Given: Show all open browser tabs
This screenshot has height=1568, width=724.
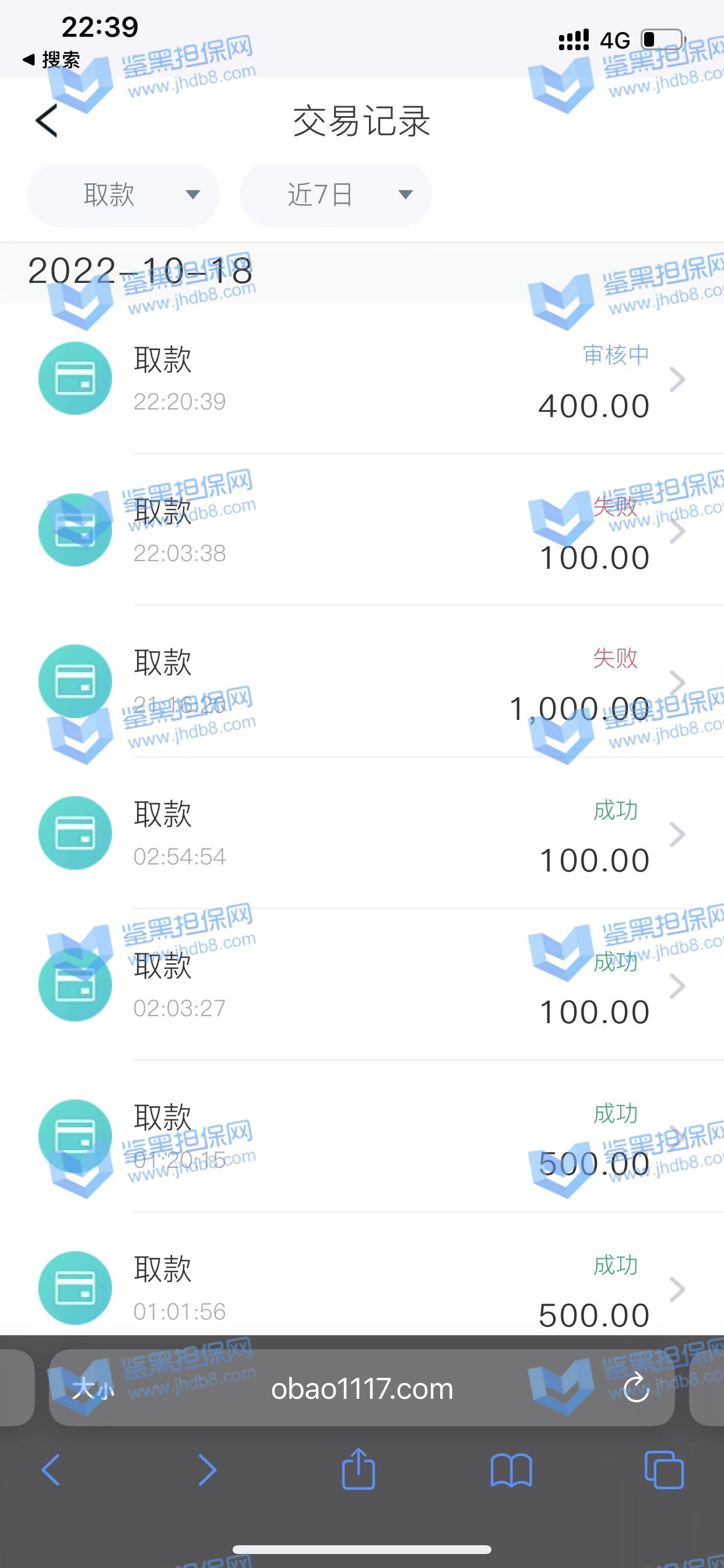Looking at the screenshot, I should pos(664,1470).
